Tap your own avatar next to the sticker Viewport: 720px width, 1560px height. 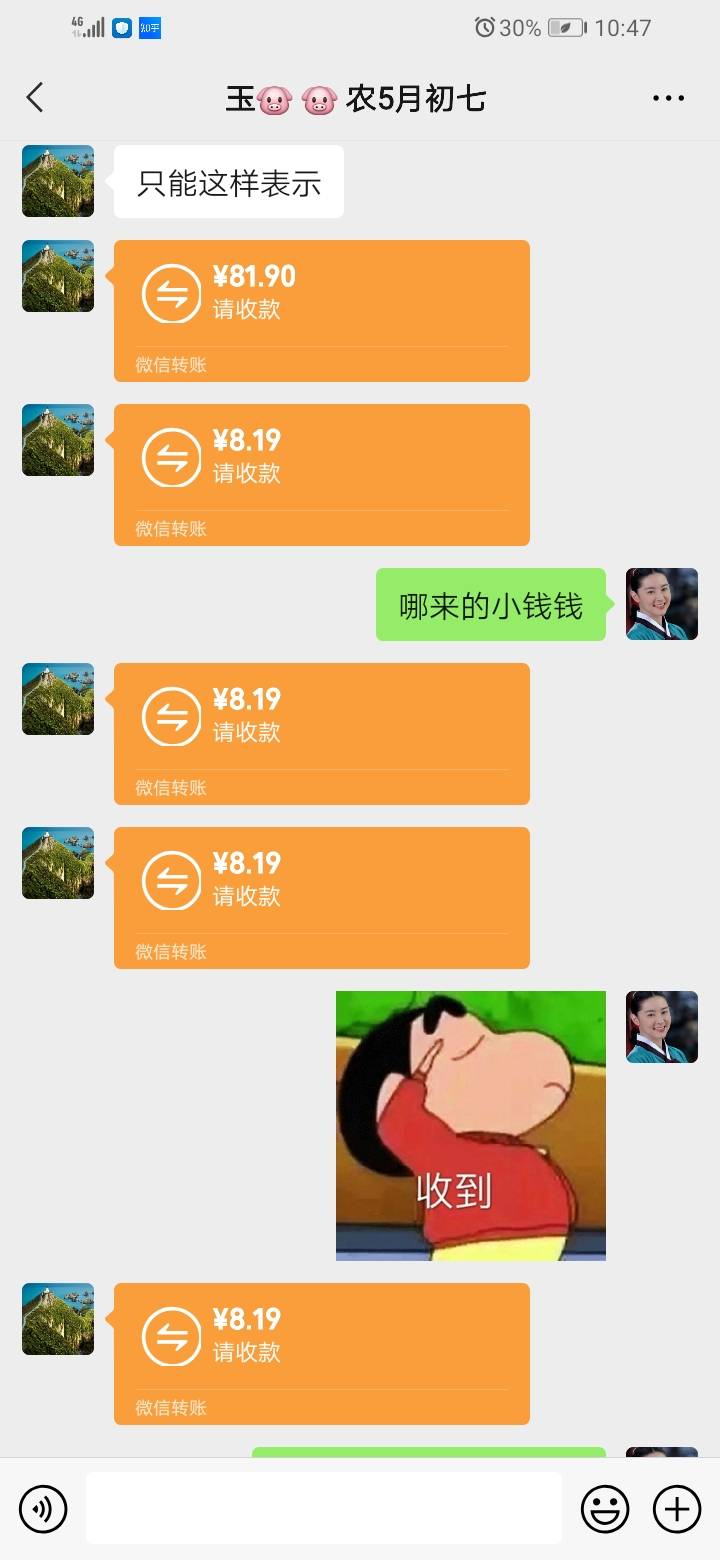point(661,1028)
